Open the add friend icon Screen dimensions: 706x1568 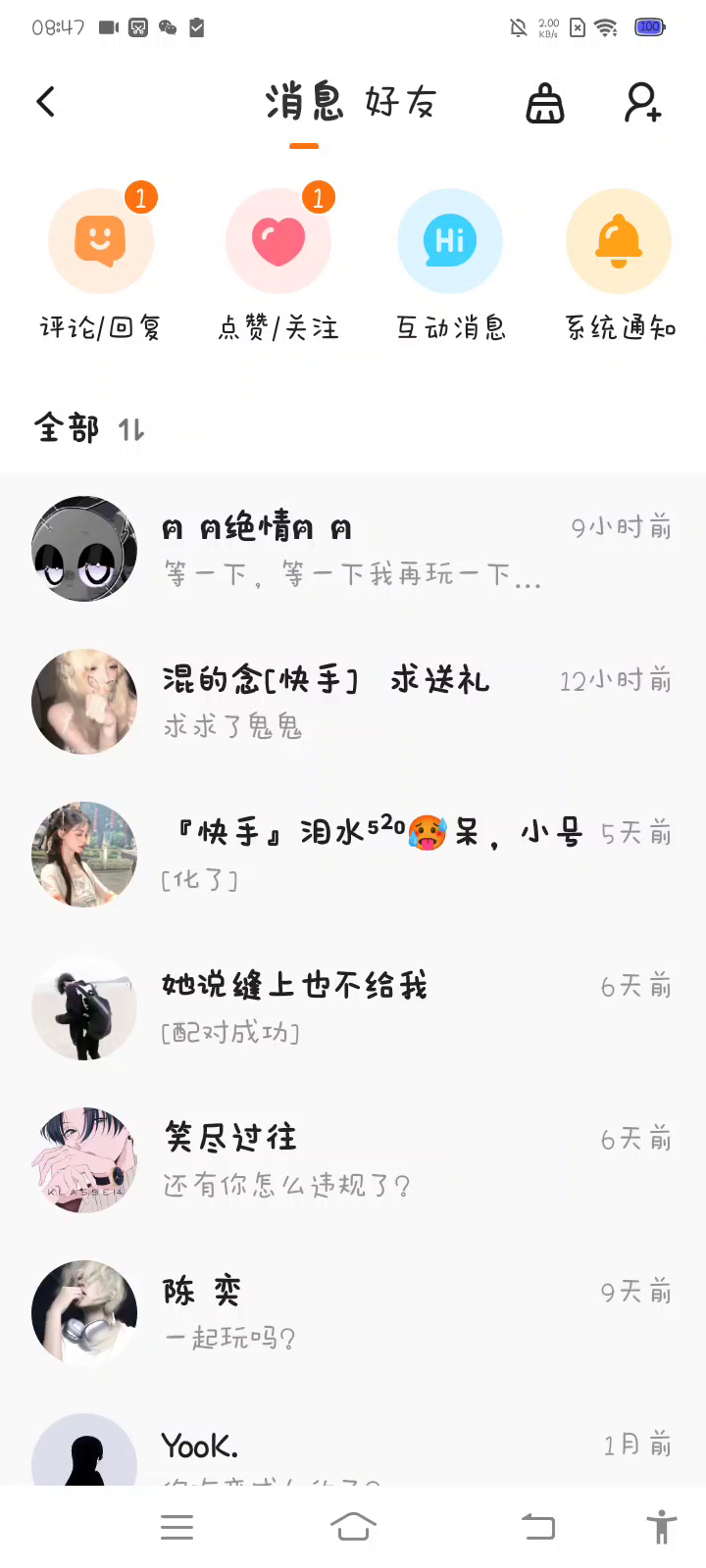click(x=643, y=102)
